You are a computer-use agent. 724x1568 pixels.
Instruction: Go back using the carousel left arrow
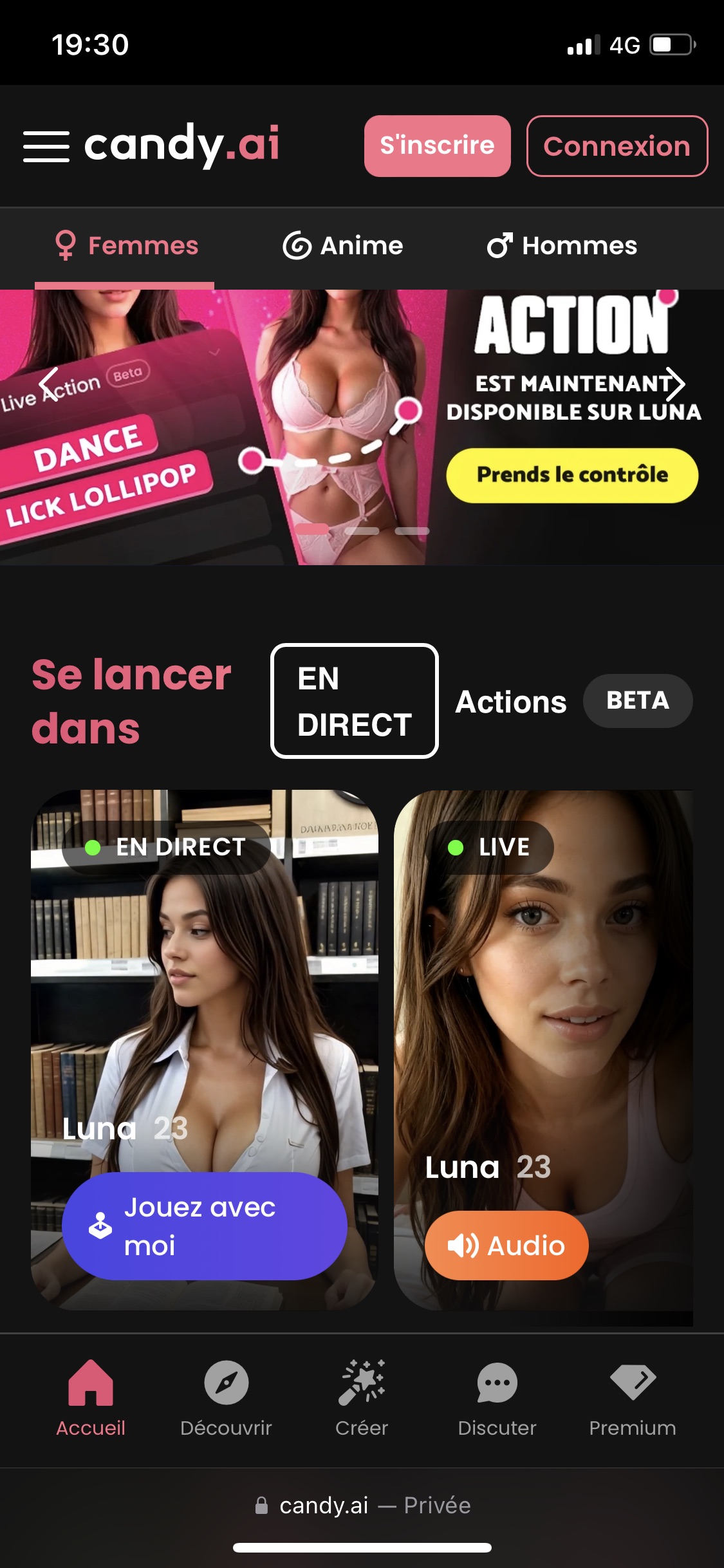click(x=47, y=384)
